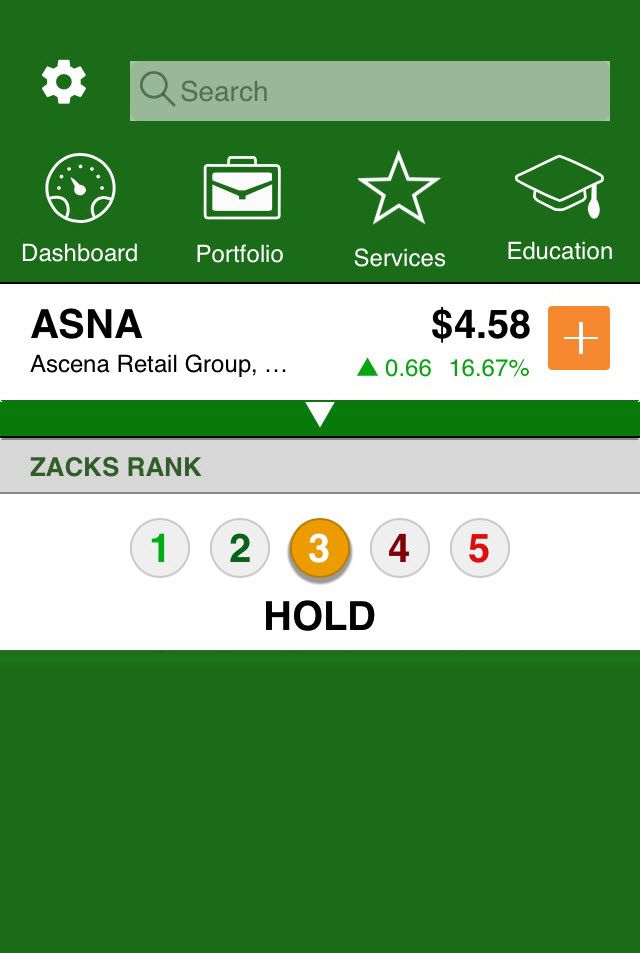Tap the Search field
This screenshot has width=640, height=953.
[x=369, y=91]
